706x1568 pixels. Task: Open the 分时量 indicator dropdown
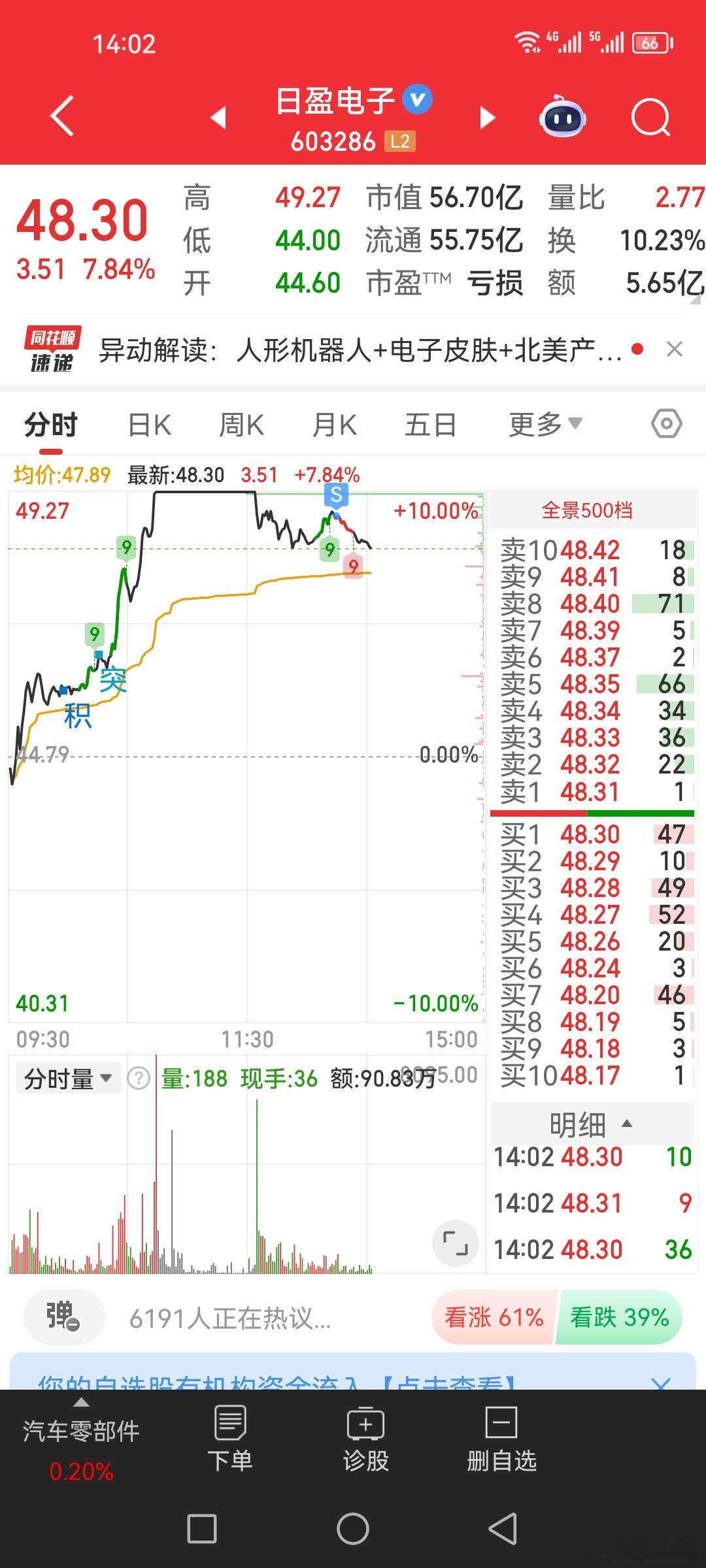(68, 1075)
